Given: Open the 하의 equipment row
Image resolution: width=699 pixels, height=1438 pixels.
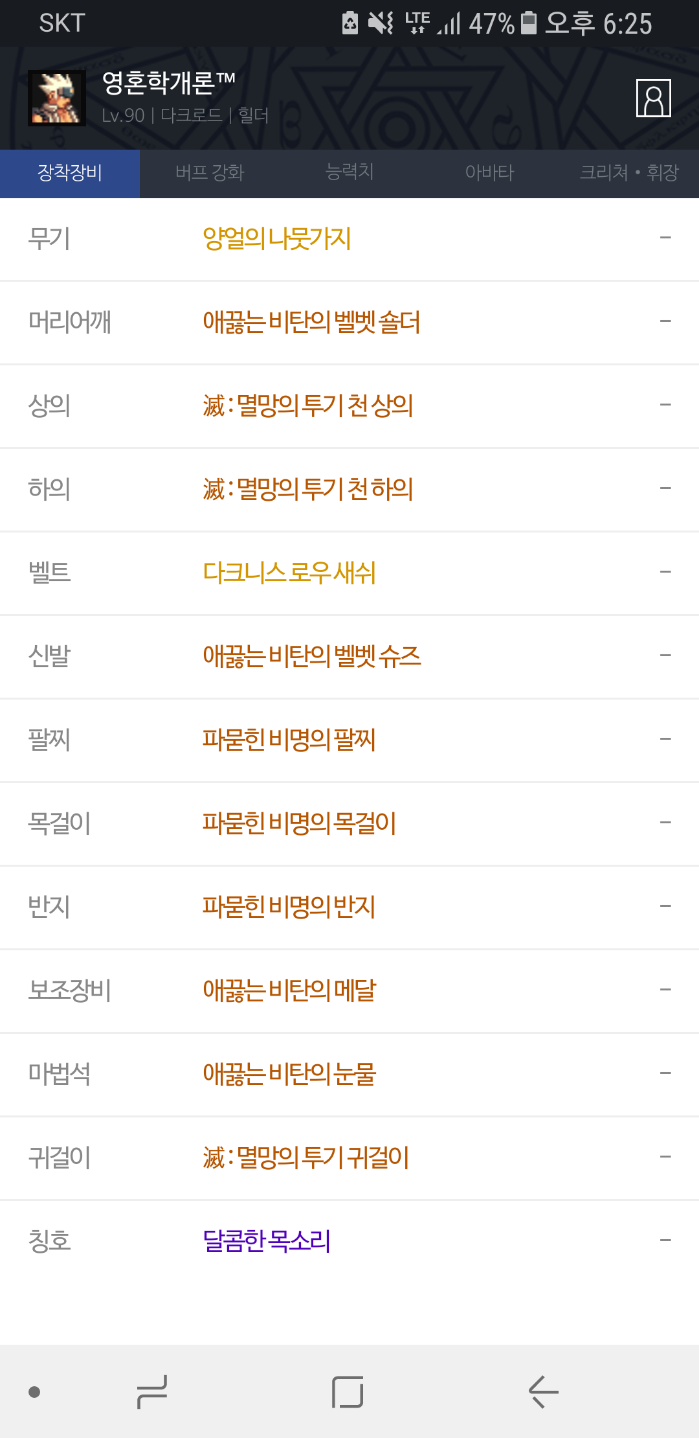Looking at the screenshot, I should [x=308, y=490].
